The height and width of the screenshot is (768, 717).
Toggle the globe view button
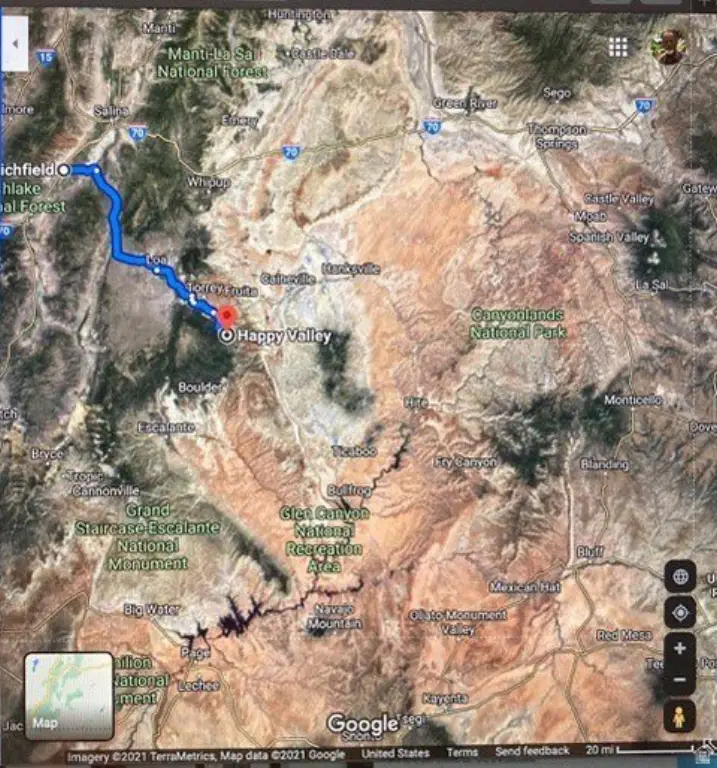click(x=680, y=576)
